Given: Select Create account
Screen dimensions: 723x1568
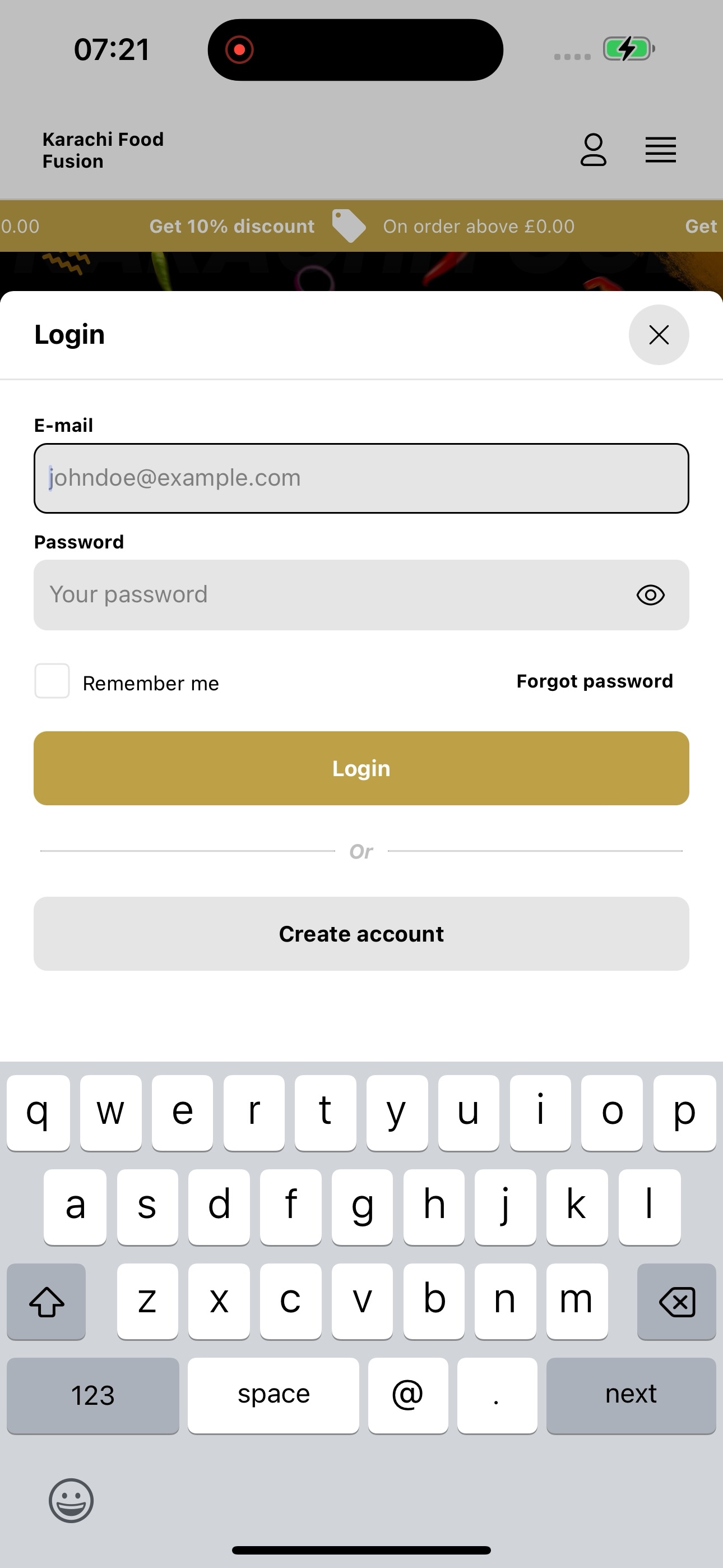Looking at the screenshot, I should tap(361, 933).
